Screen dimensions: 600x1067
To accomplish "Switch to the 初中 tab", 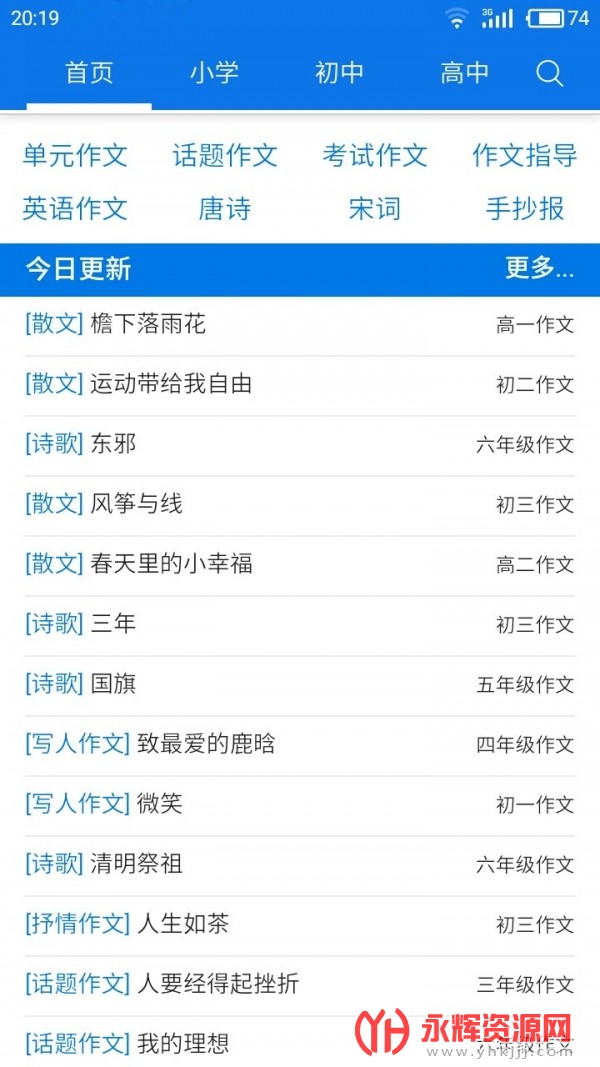I will point(339,73).
